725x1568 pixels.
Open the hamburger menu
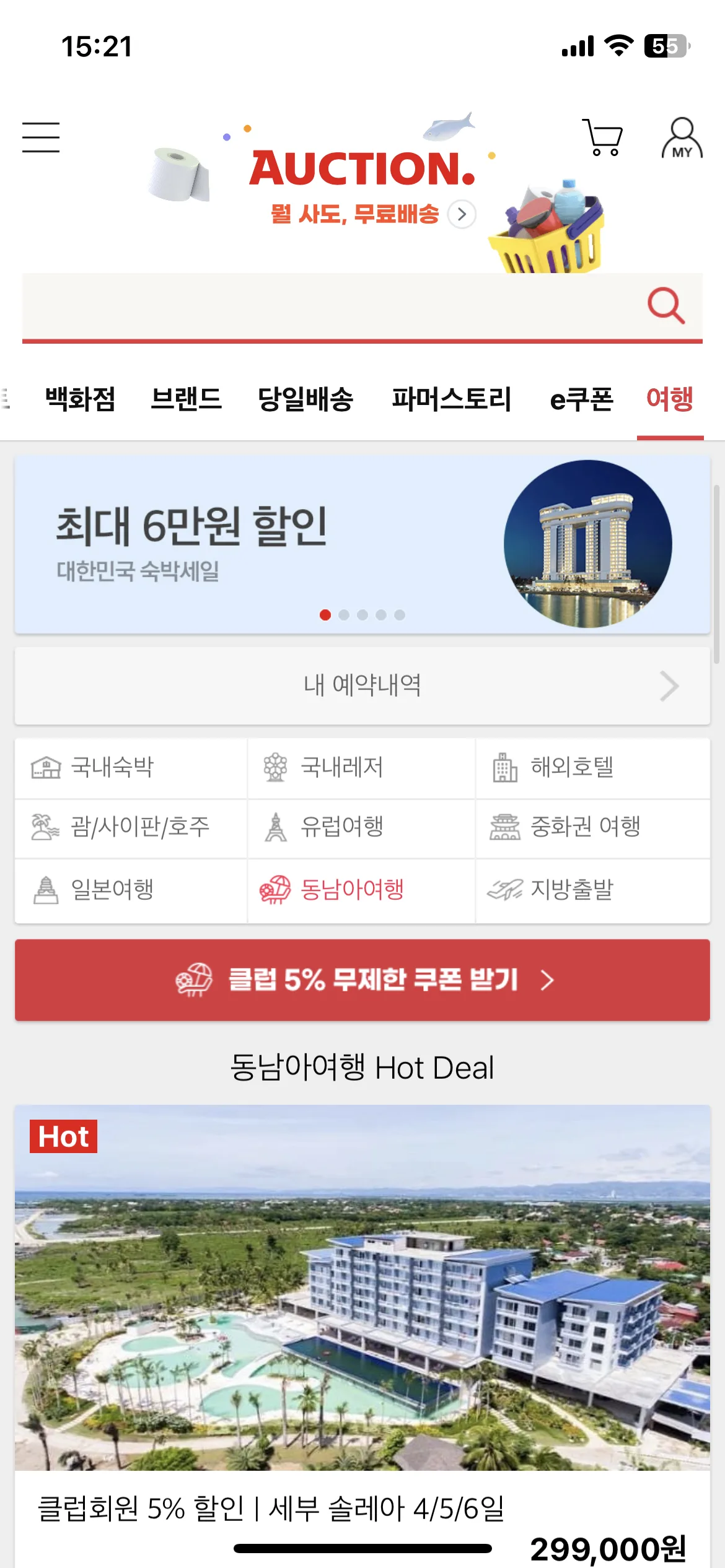click(42, 137)
